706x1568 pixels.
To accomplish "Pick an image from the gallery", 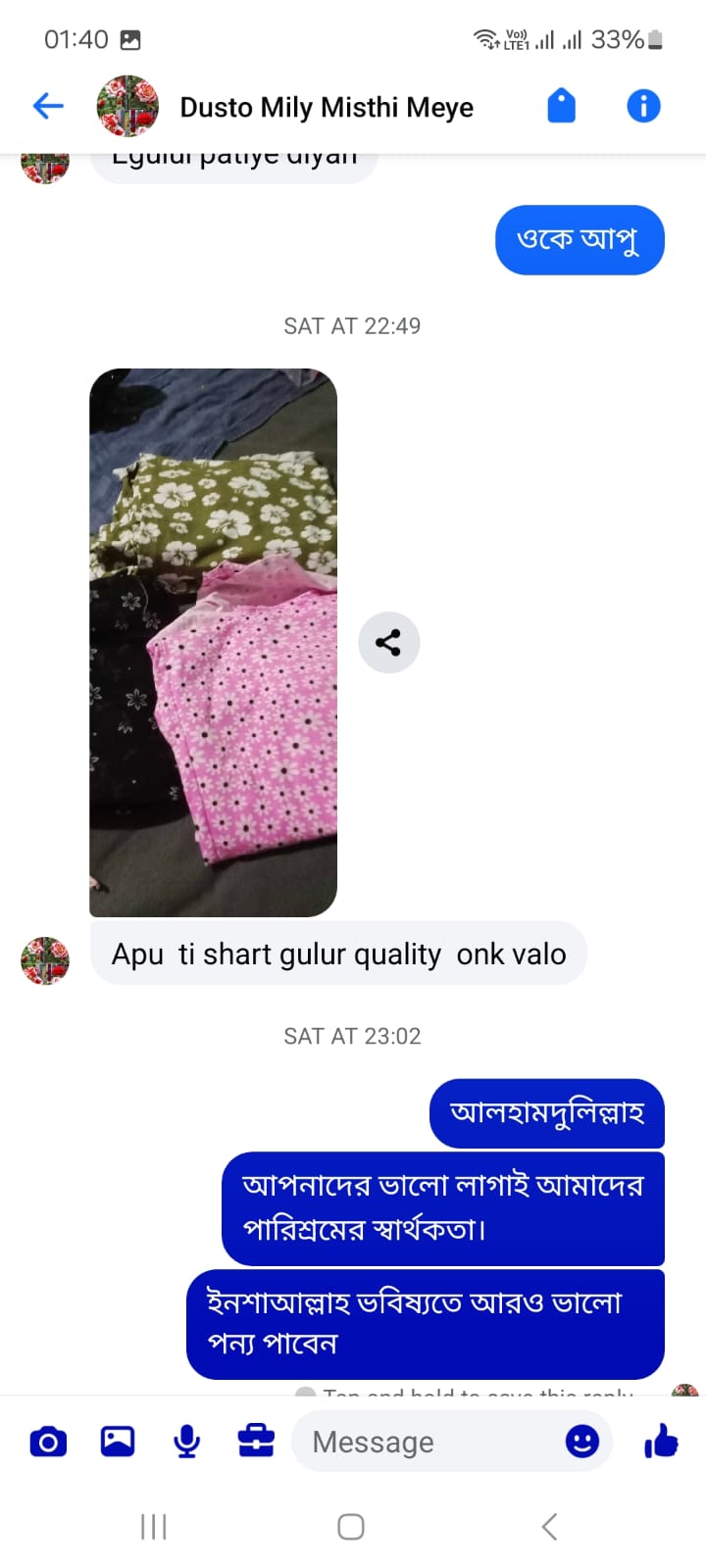I will click(x=118, y=1442).
